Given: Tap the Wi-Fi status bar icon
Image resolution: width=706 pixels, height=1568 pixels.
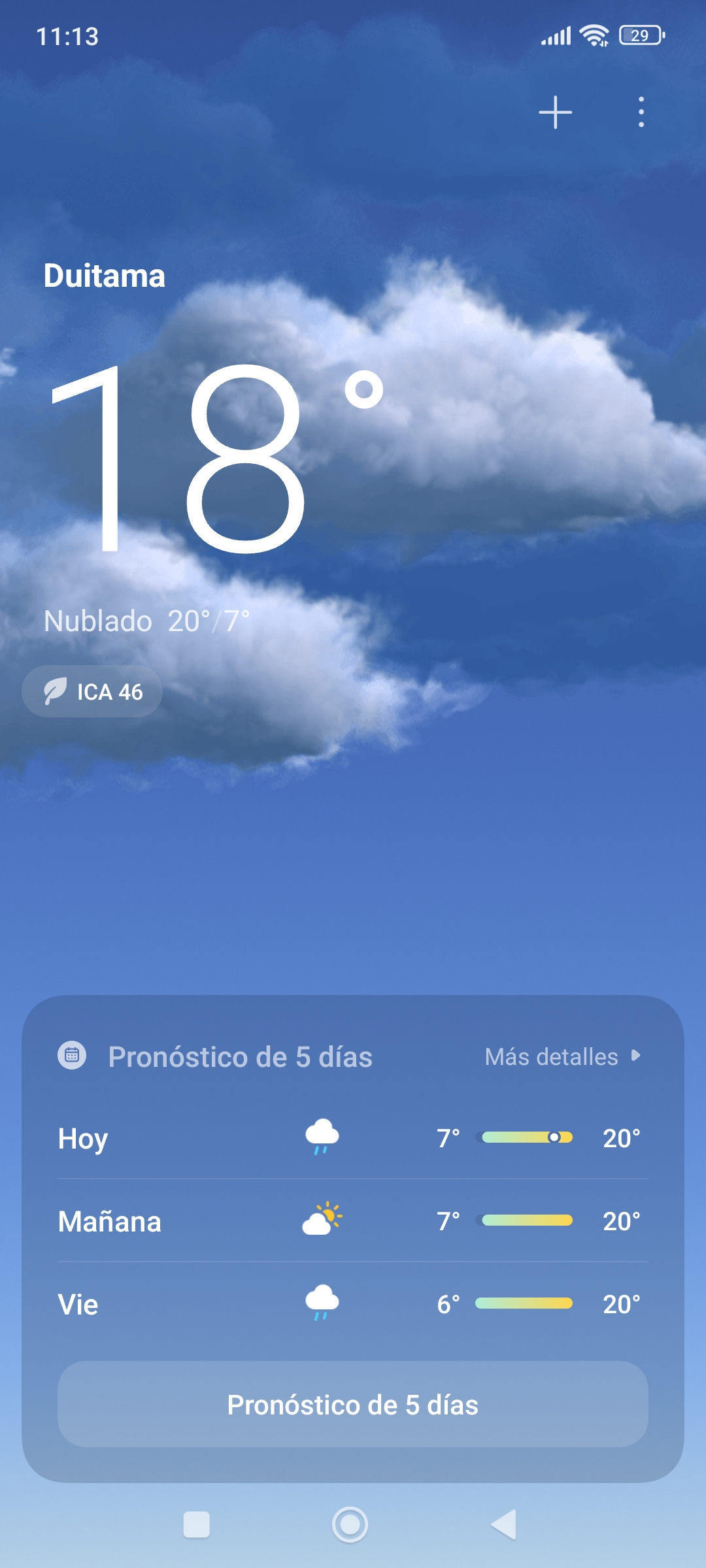Looking at the screenshot, I should tap(594, 35).
